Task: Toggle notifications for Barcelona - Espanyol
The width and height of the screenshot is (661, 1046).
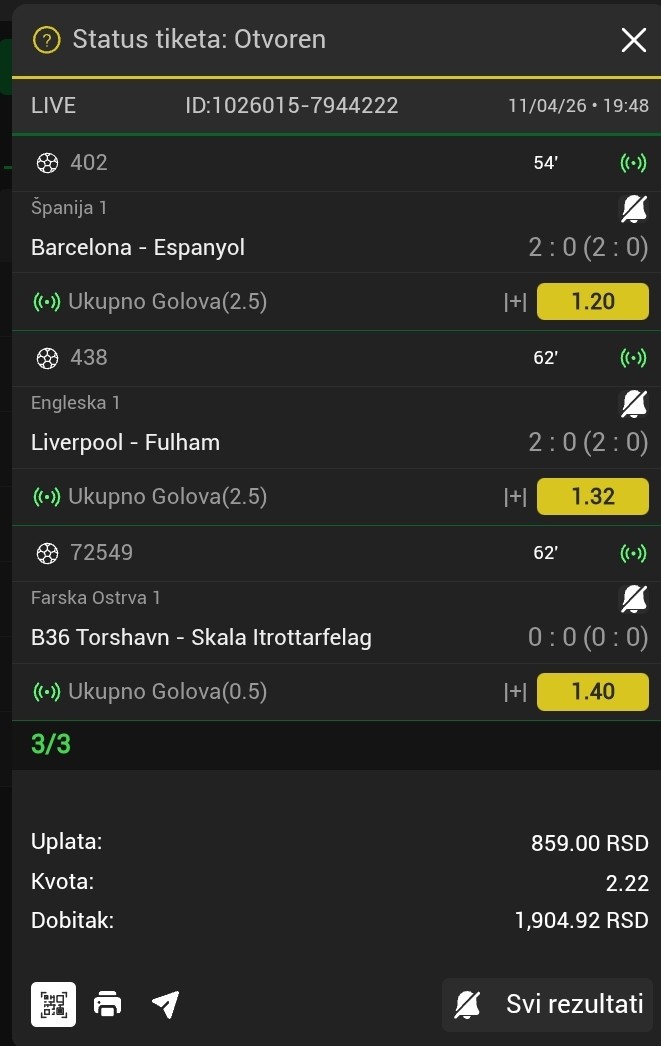Action: coord(634,209)
